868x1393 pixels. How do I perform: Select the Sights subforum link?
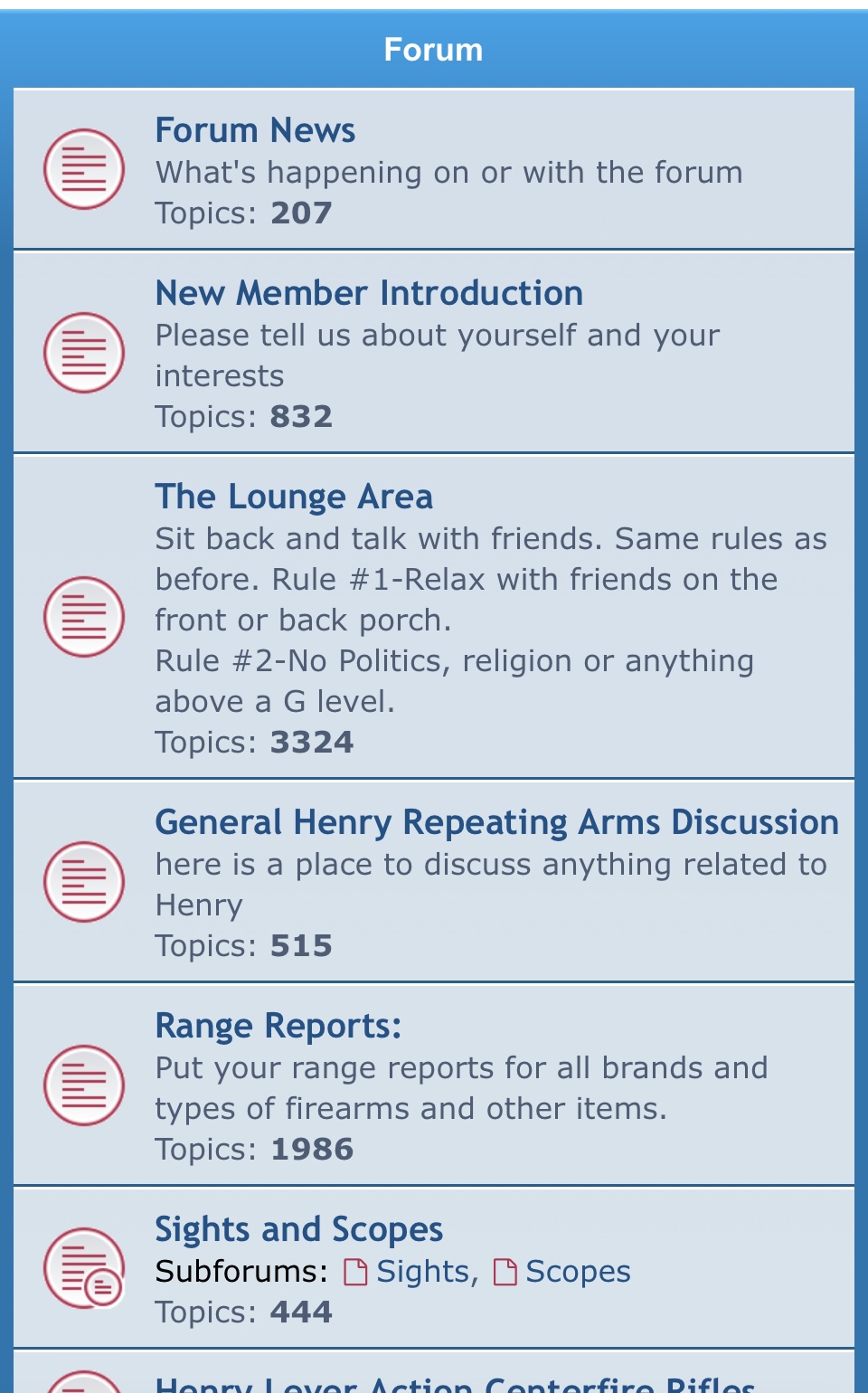pos(421,1271)
